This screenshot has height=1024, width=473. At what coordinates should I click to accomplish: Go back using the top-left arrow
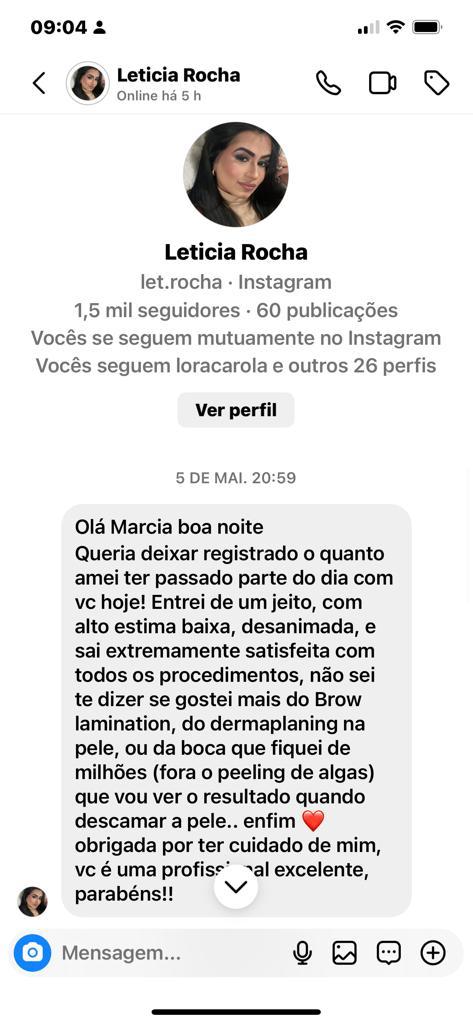point(39,84)
